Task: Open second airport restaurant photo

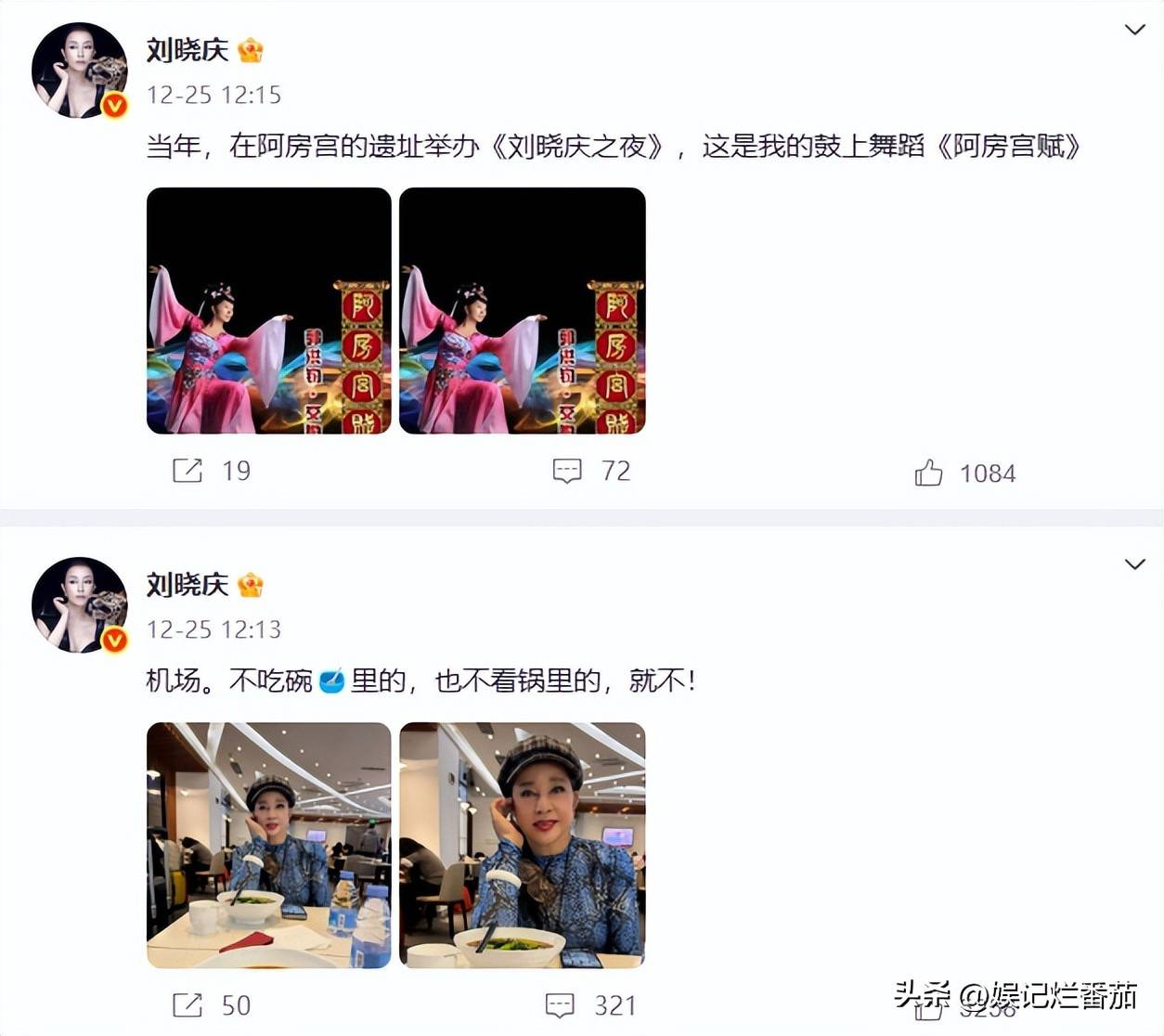Action: point(522,845)
